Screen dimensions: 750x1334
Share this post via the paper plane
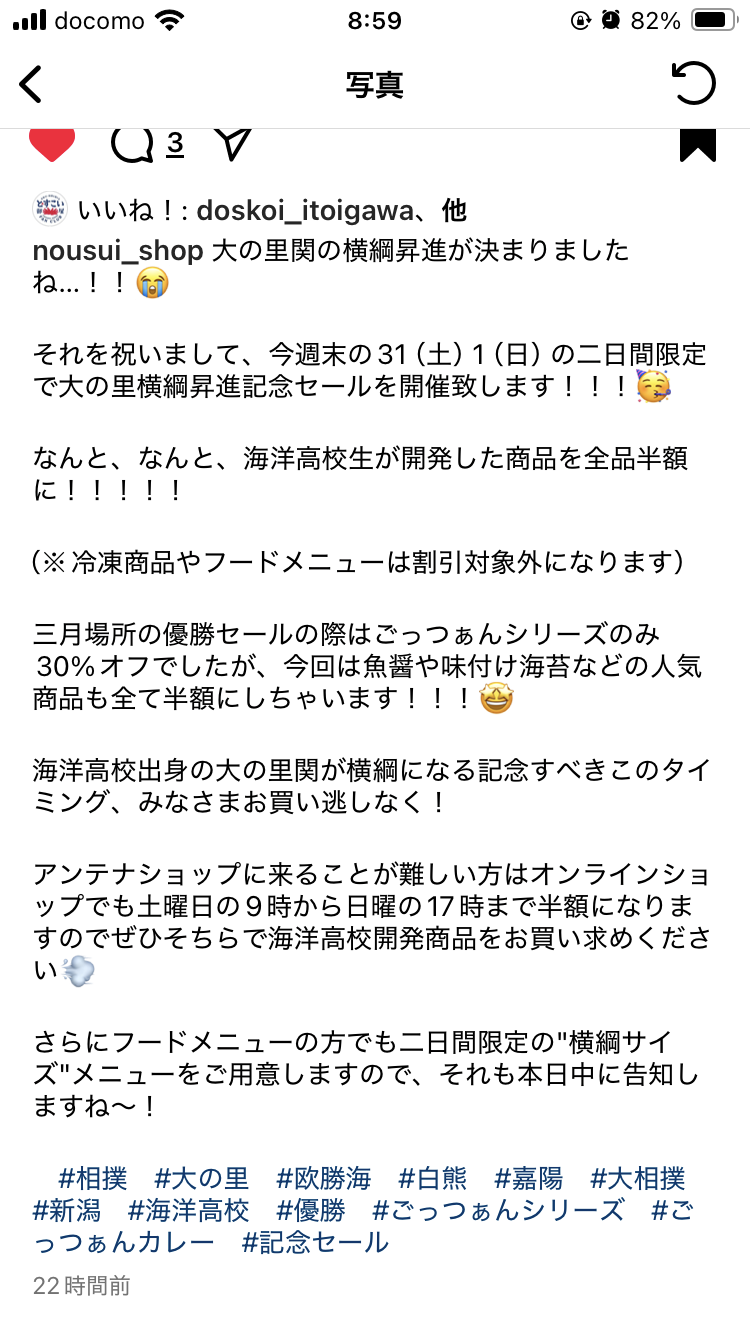[x=231, y=145]
